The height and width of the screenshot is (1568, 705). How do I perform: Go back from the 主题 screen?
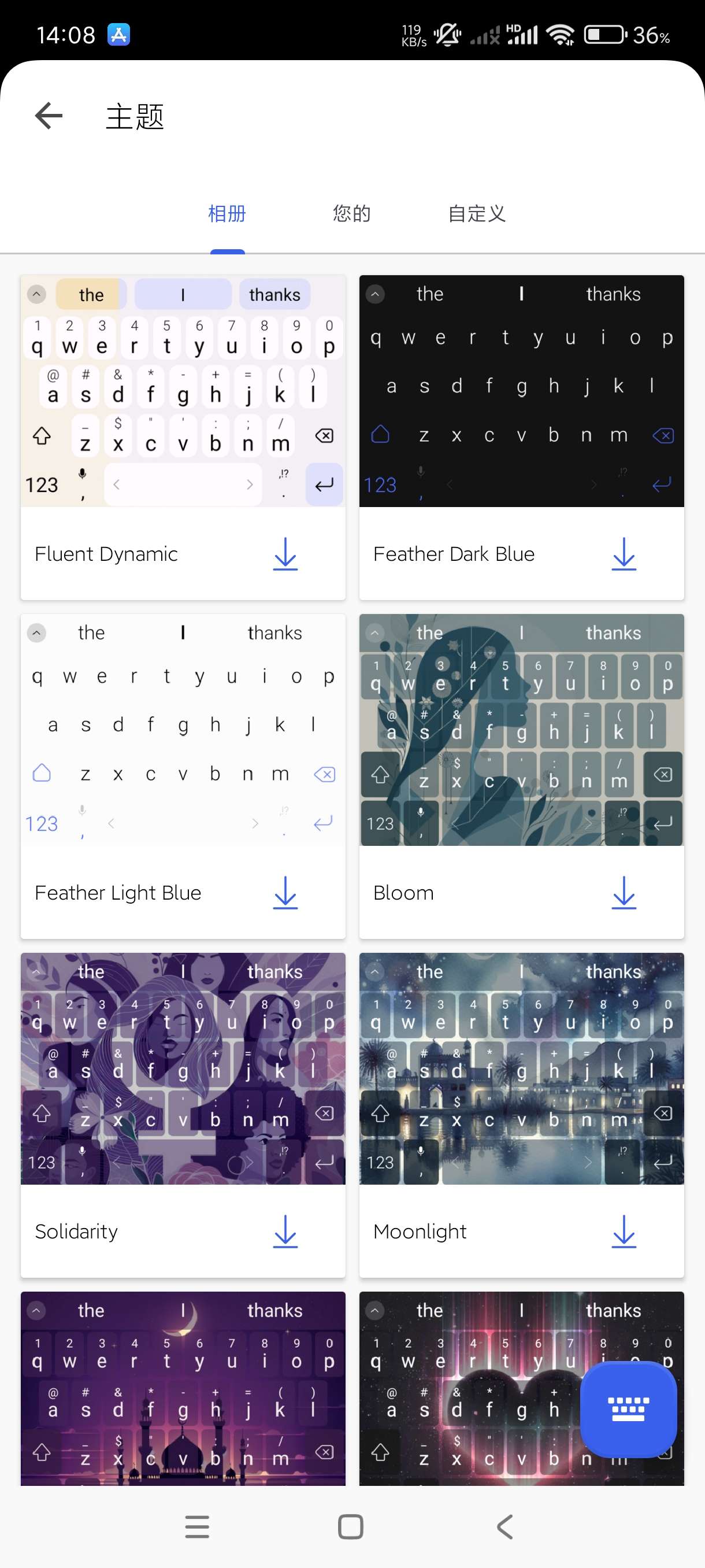pos(49,116)
